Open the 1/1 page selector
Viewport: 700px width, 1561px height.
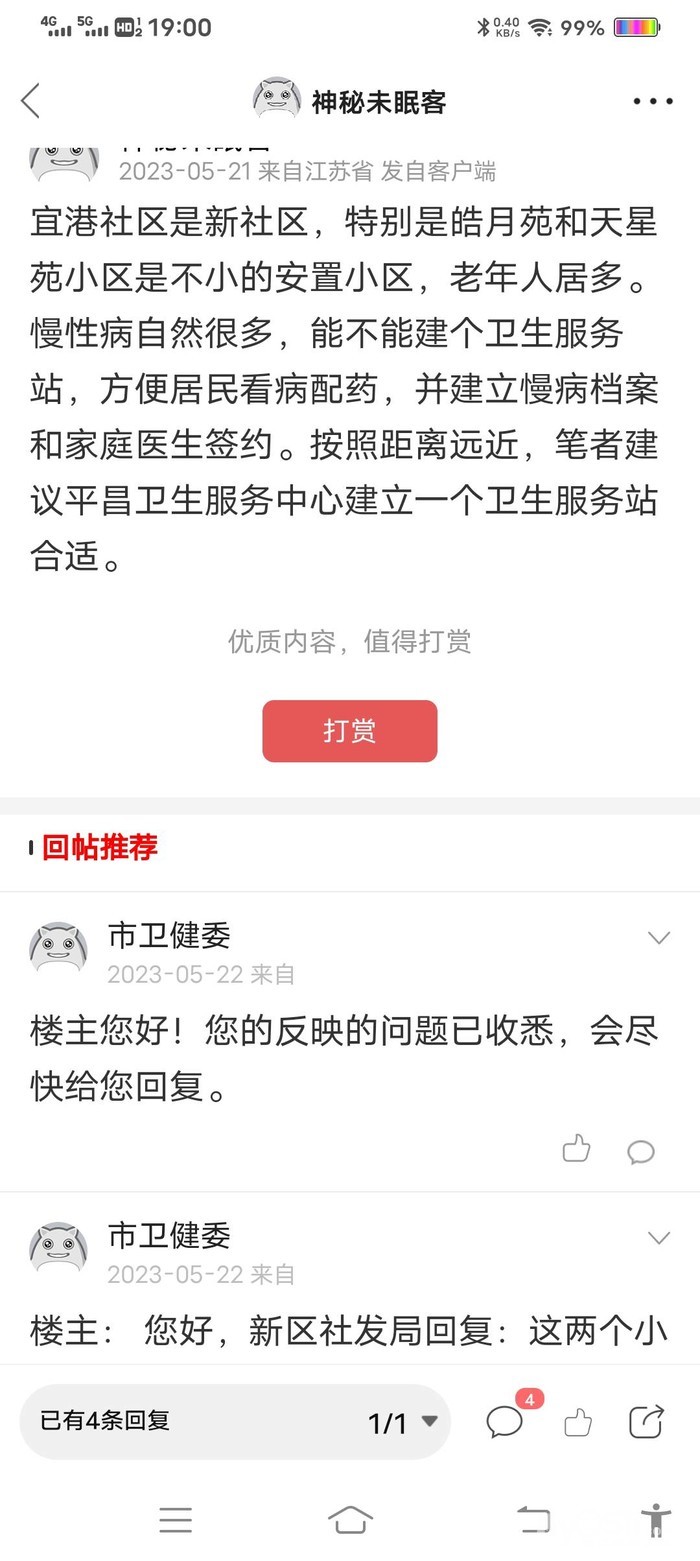[x=402, y=1422]
